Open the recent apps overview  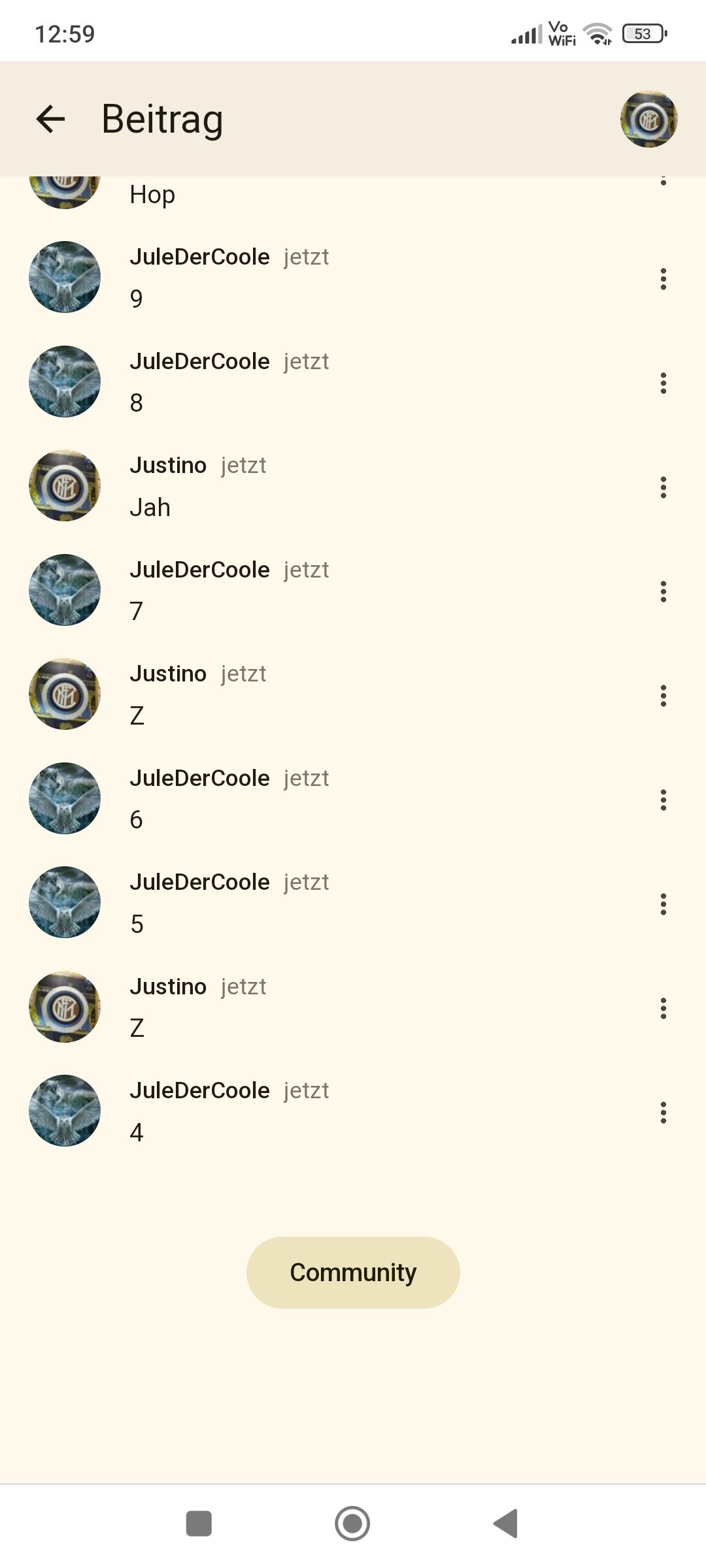click(x=199, y=1524)
